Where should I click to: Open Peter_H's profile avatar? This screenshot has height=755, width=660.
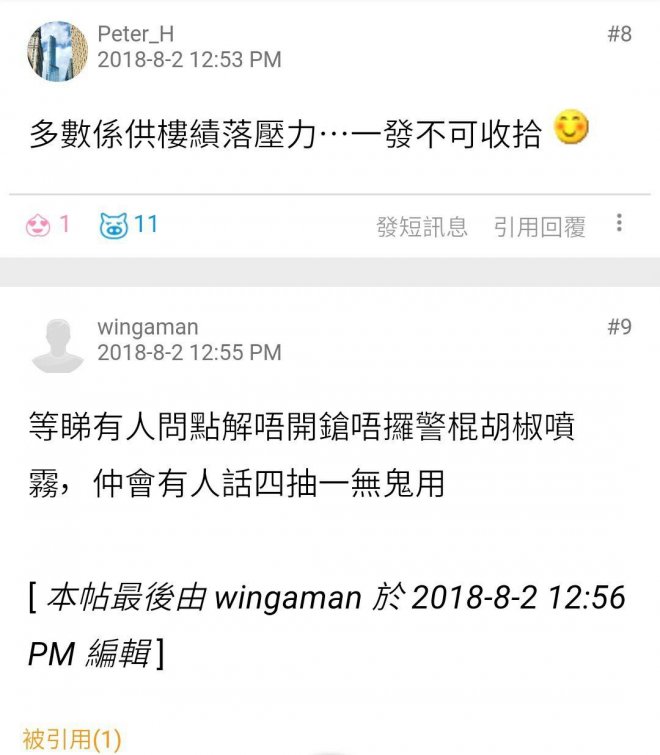[x=57, y=51]
